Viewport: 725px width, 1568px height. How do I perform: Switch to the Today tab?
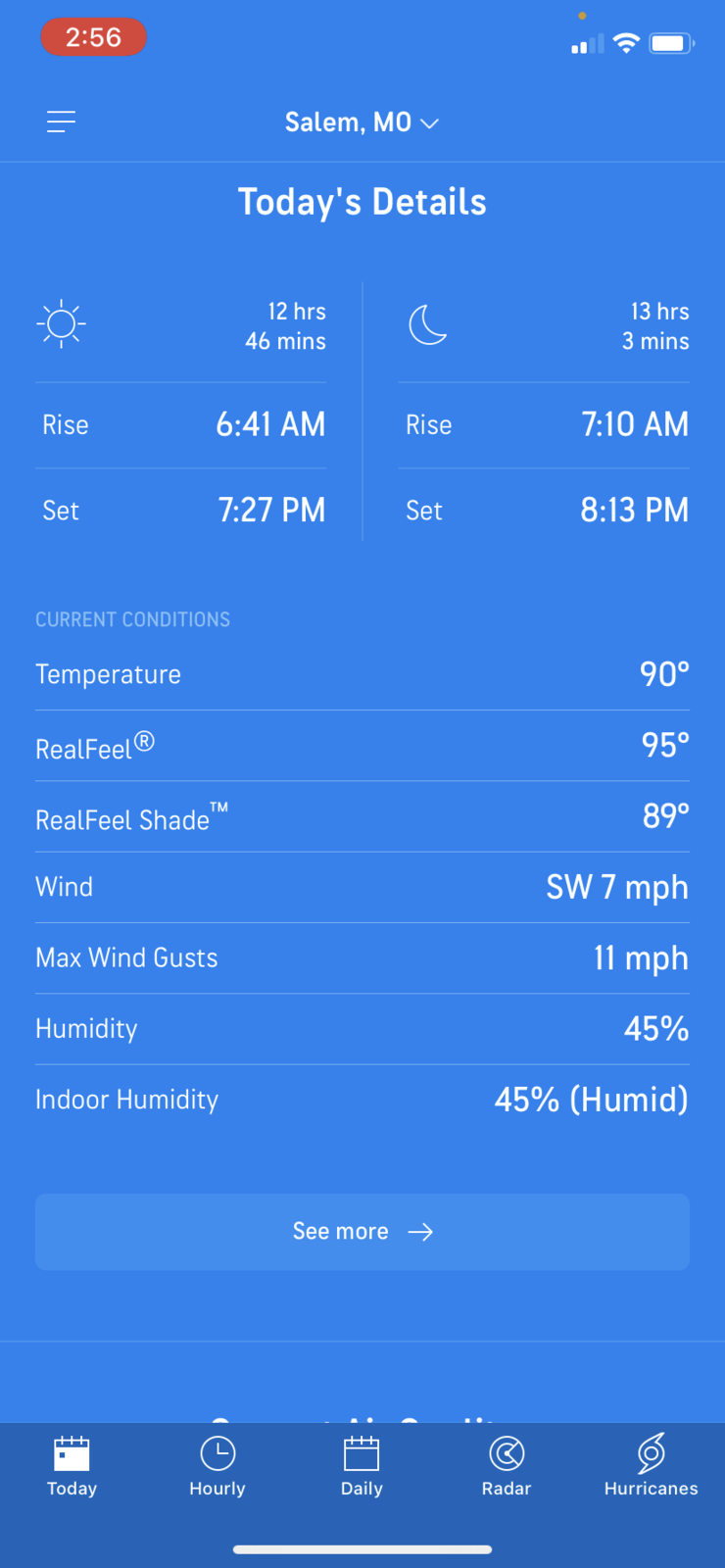click(72, 1466)
